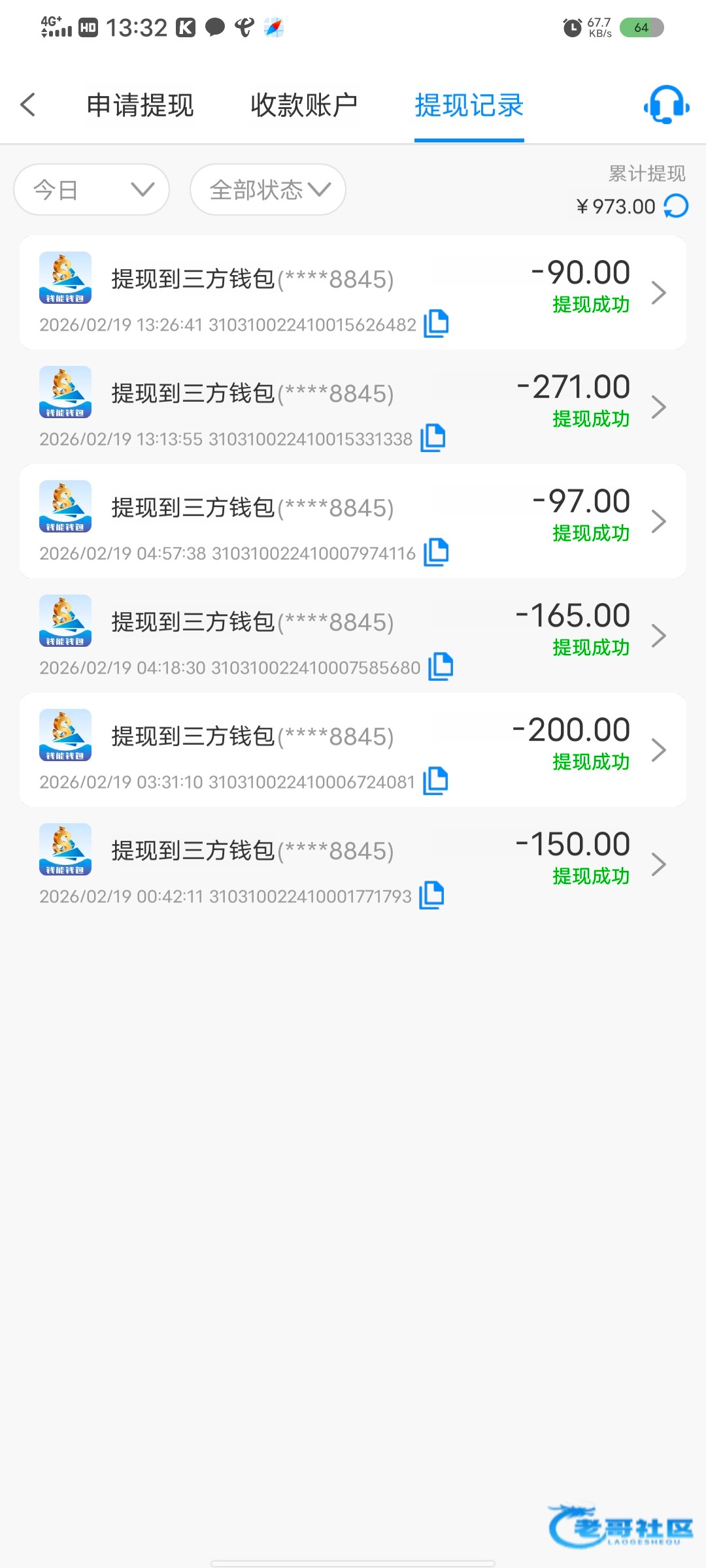
Task: Switch to the 收款账户 tab
Action: (x=304, y=105)
